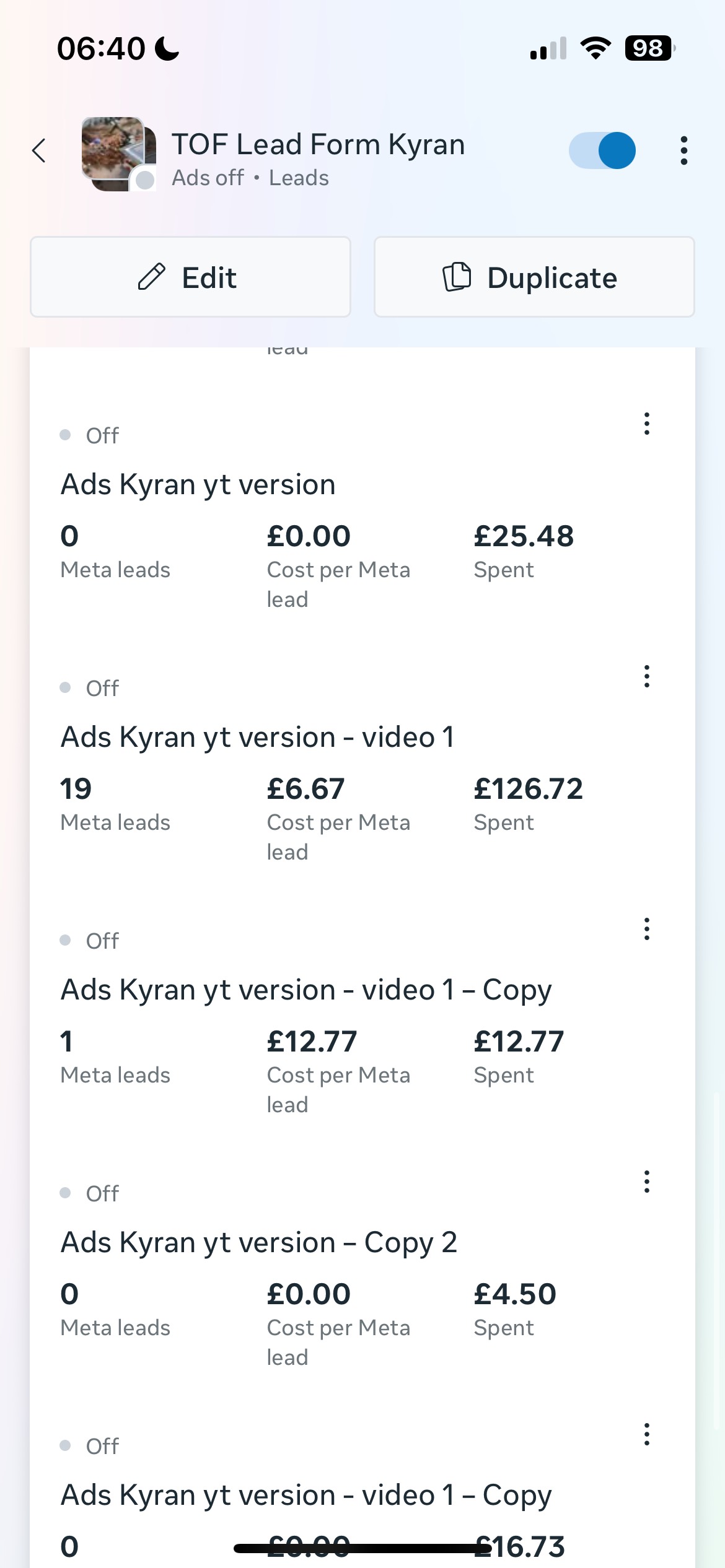Open options menu for 'Ads Kyran yt version'
Image resolution: width=725 pixels, height=1568 pixels.
[x=646, y=424]
